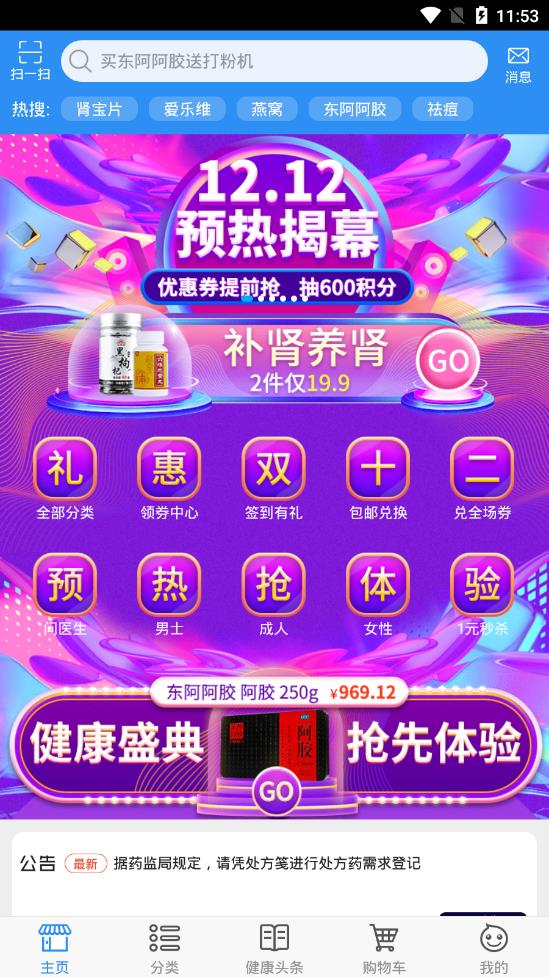Switch to the 分类 tab
549x977 pixels.
pyautogui.click(x=165, y=948)
